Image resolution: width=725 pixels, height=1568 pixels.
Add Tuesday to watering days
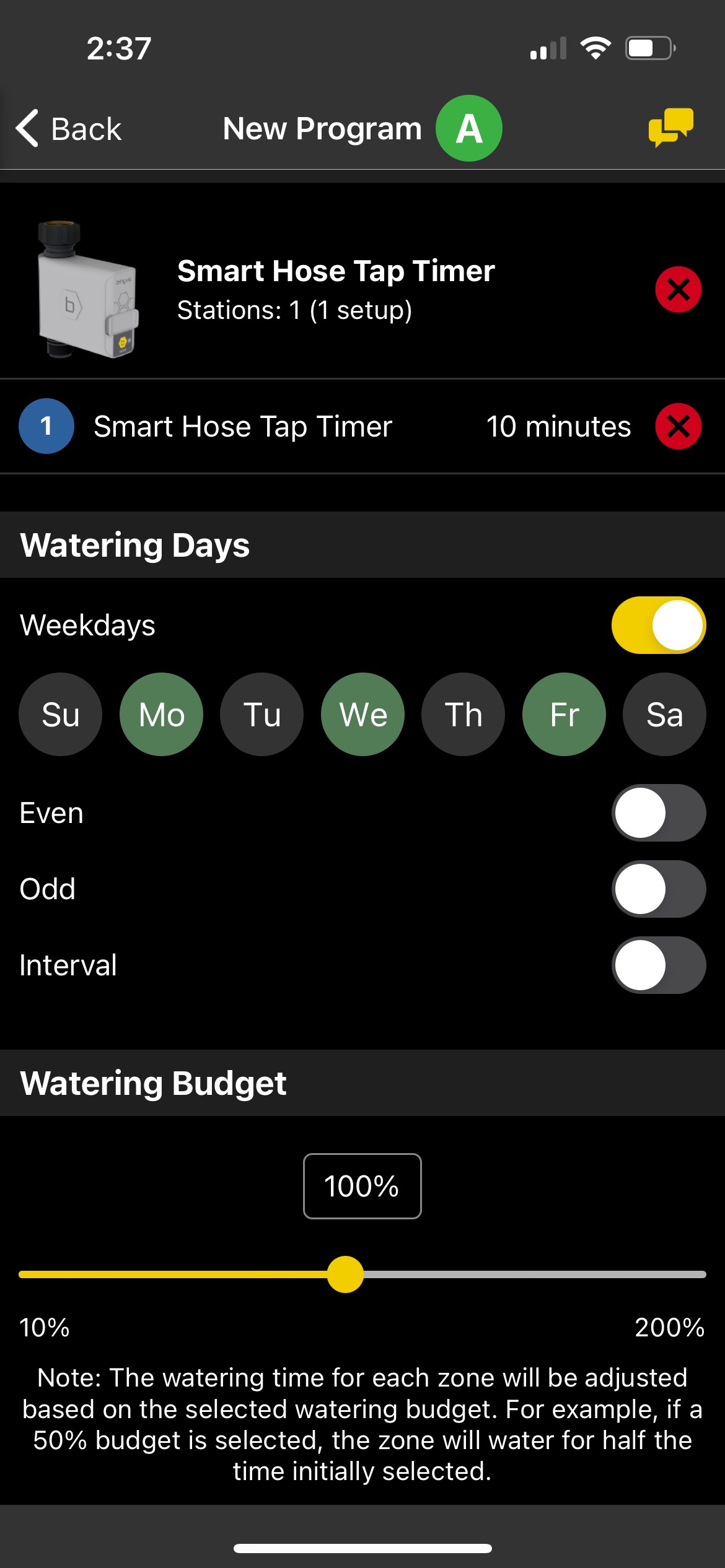click(261, 714)
